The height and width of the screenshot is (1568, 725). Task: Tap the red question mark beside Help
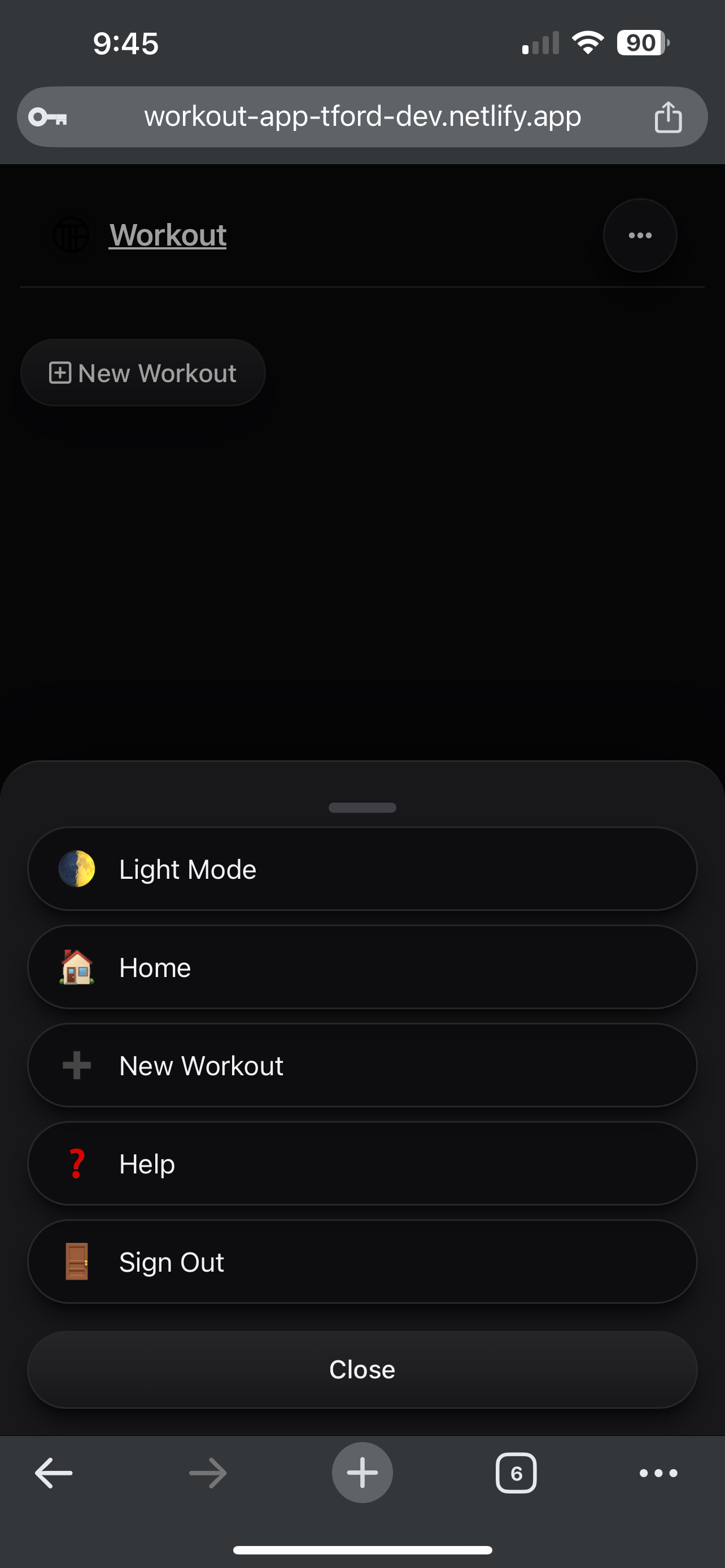pos(77,1163)
